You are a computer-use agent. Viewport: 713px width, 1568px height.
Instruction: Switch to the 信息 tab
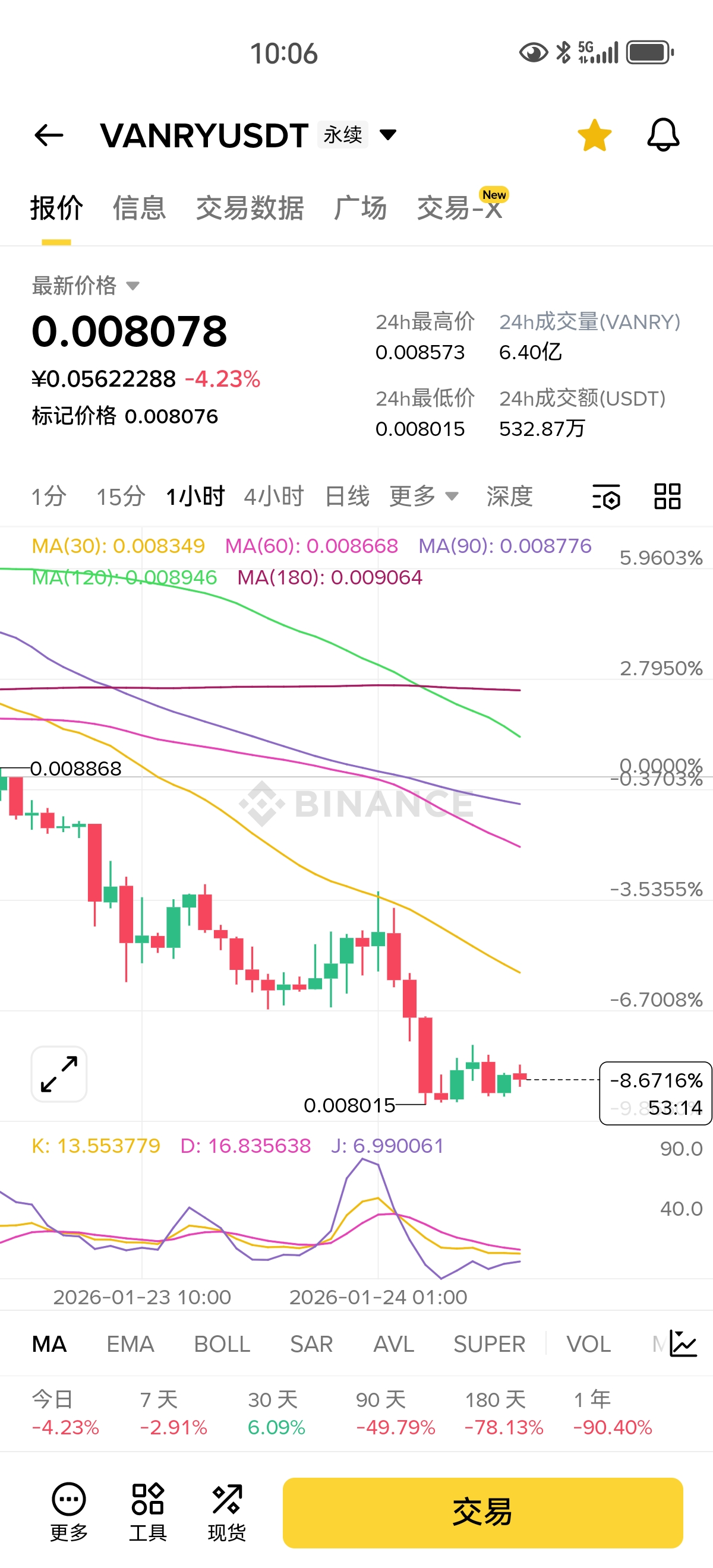pyautogui.click(x=139, y=208)
